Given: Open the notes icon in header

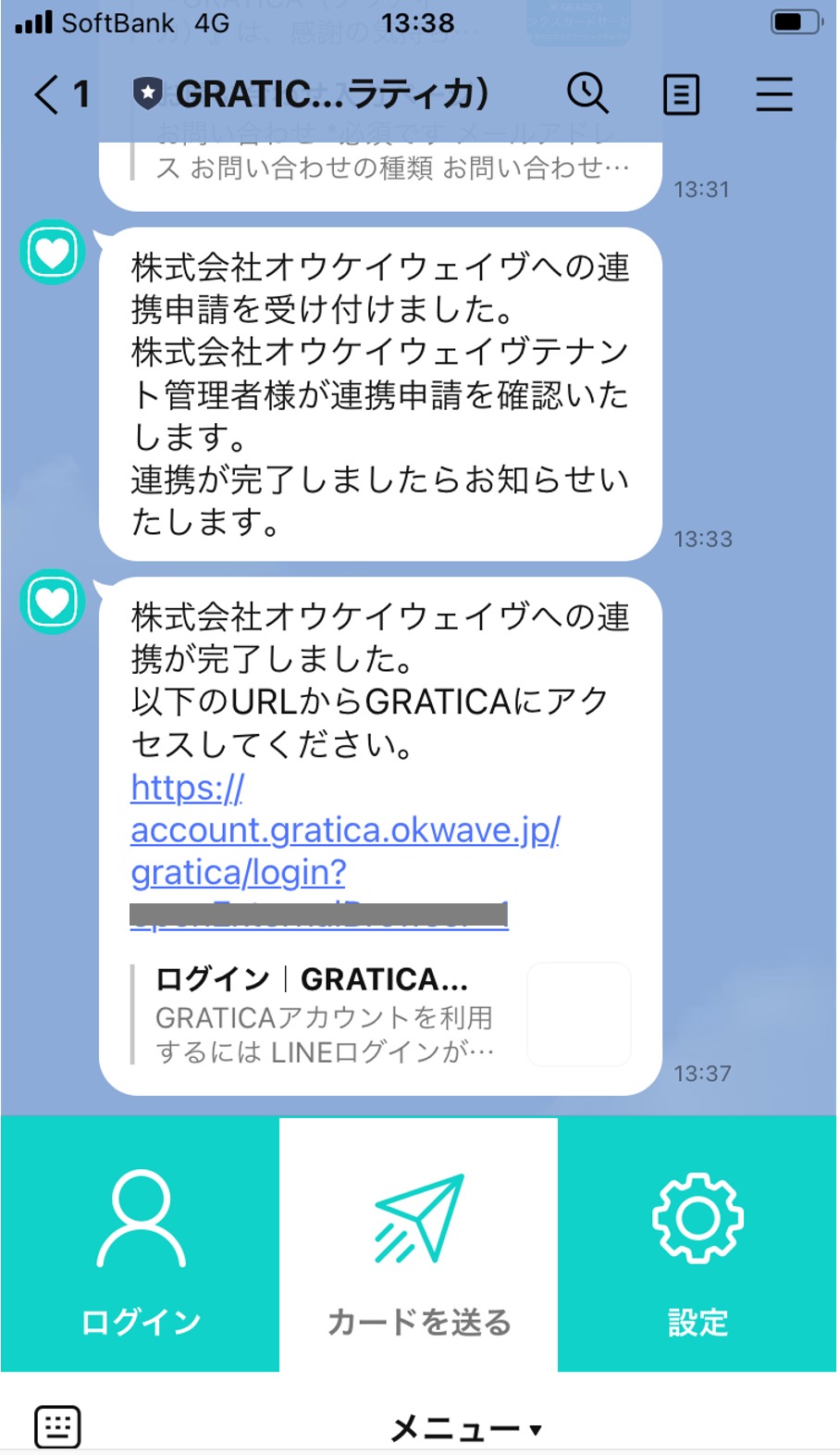Looking at the screenshot, I should (681, 94).
